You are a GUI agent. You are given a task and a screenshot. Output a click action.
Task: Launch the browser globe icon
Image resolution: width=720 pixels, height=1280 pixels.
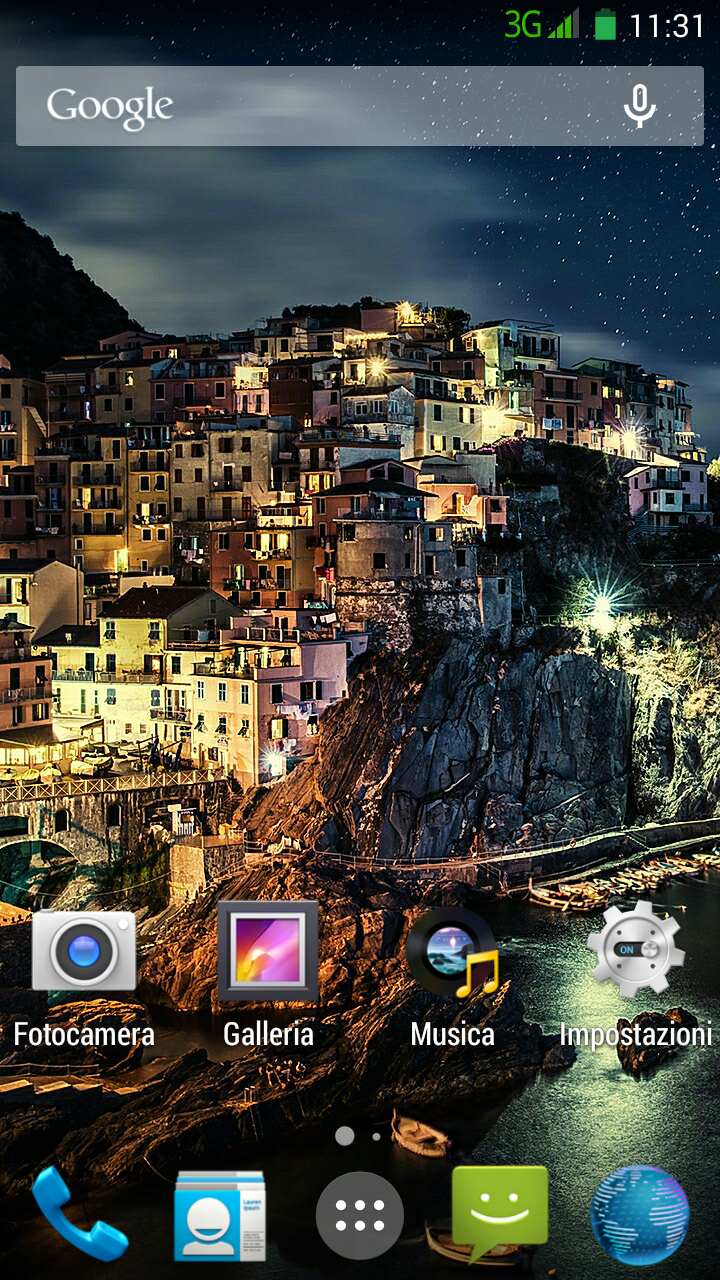click(640, 1214)
